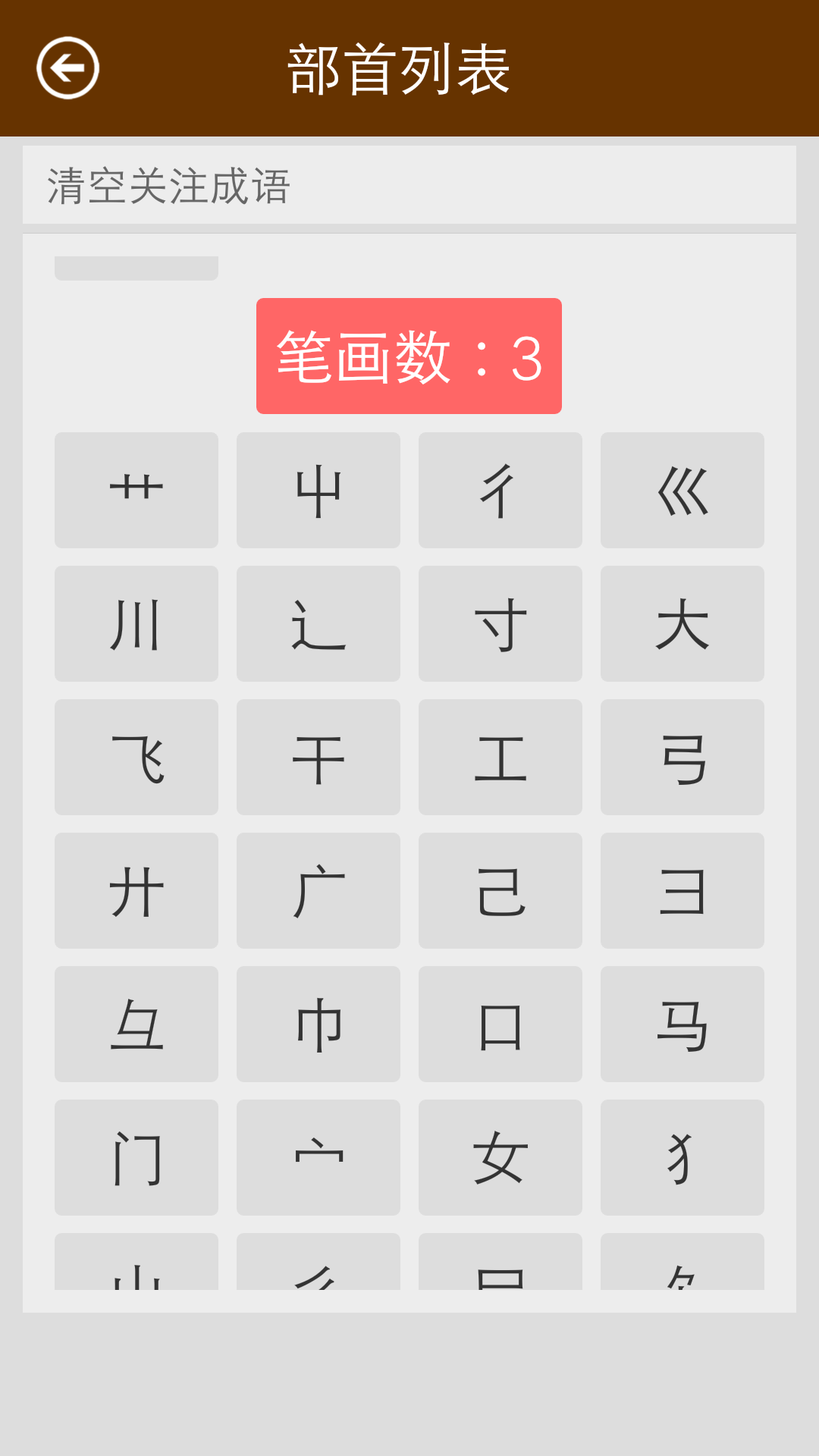
Task: Select the 辶 radical
Action: point(318,622)
